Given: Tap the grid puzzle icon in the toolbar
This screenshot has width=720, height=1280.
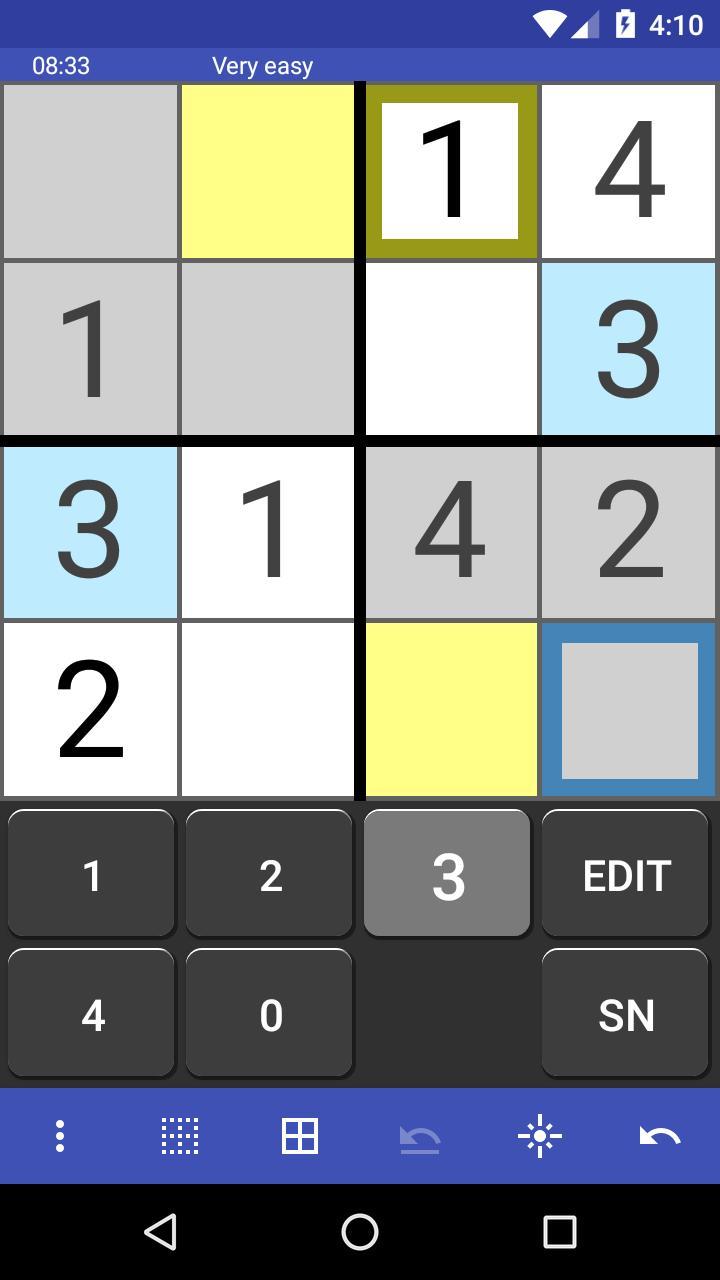Looking at the screenshot, I should pos(300,1136).
